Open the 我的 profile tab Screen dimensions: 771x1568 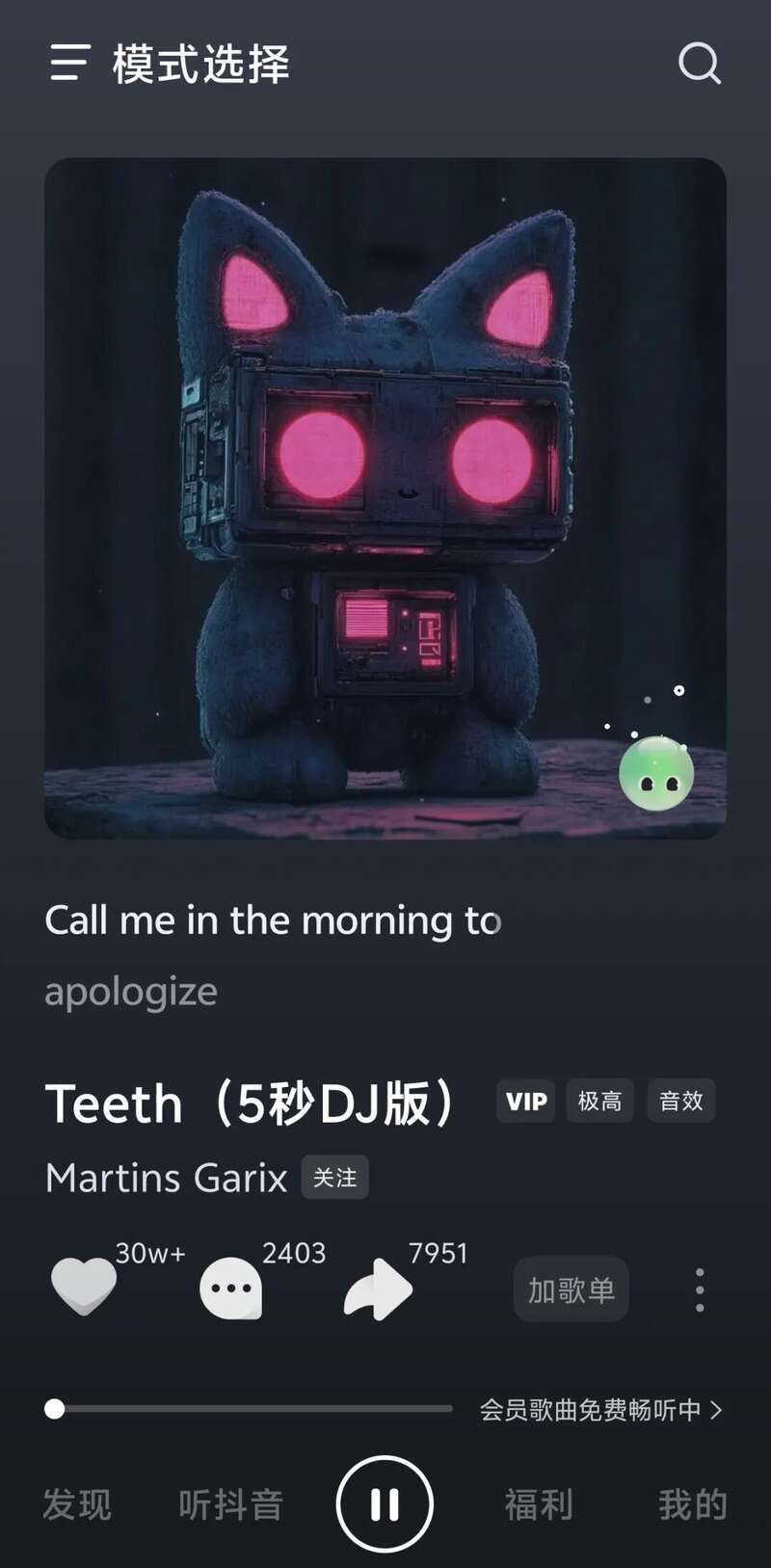tap(692, 1504)
